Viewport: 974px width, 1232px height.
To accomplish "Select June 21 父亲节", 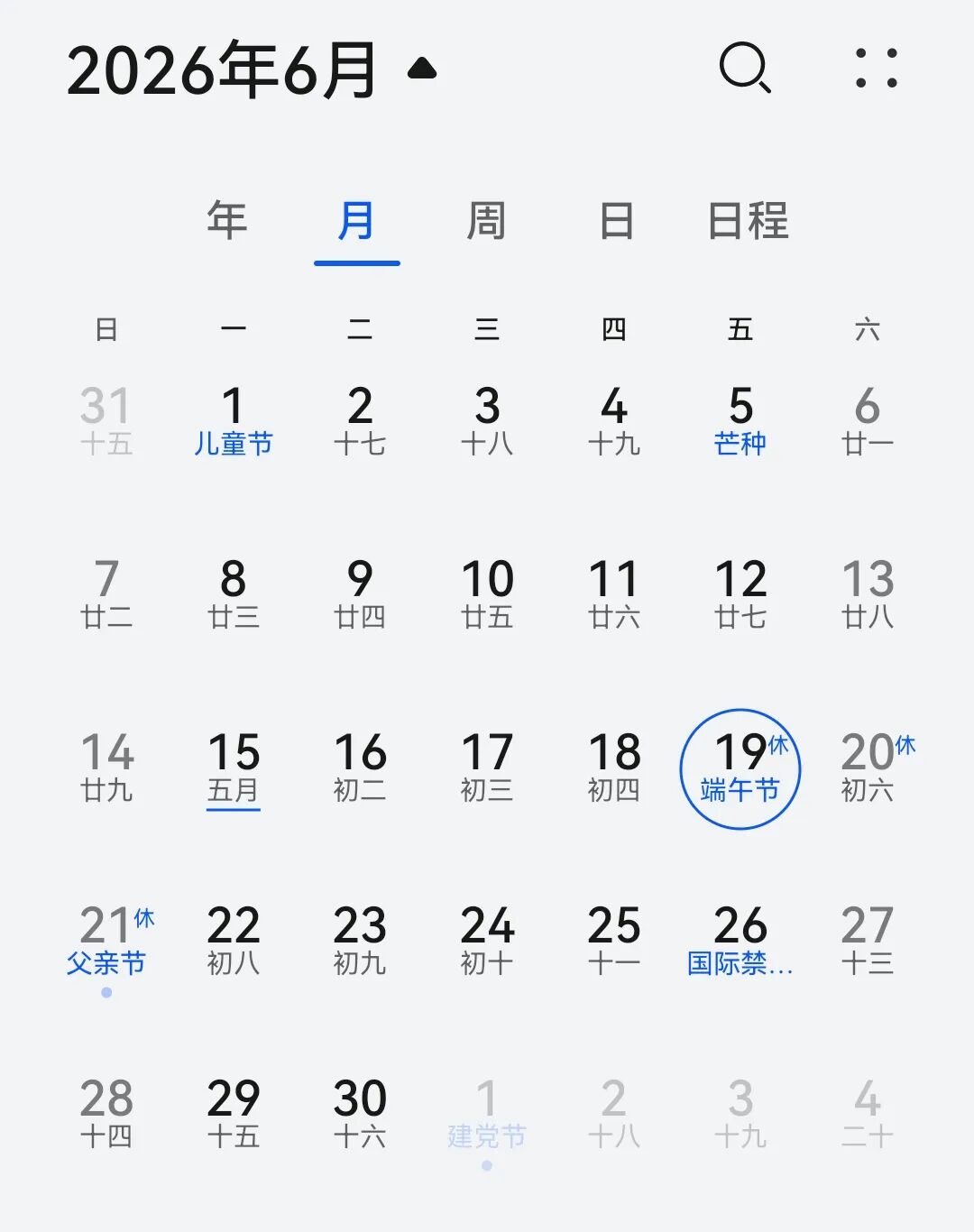I will click(106, 941).
